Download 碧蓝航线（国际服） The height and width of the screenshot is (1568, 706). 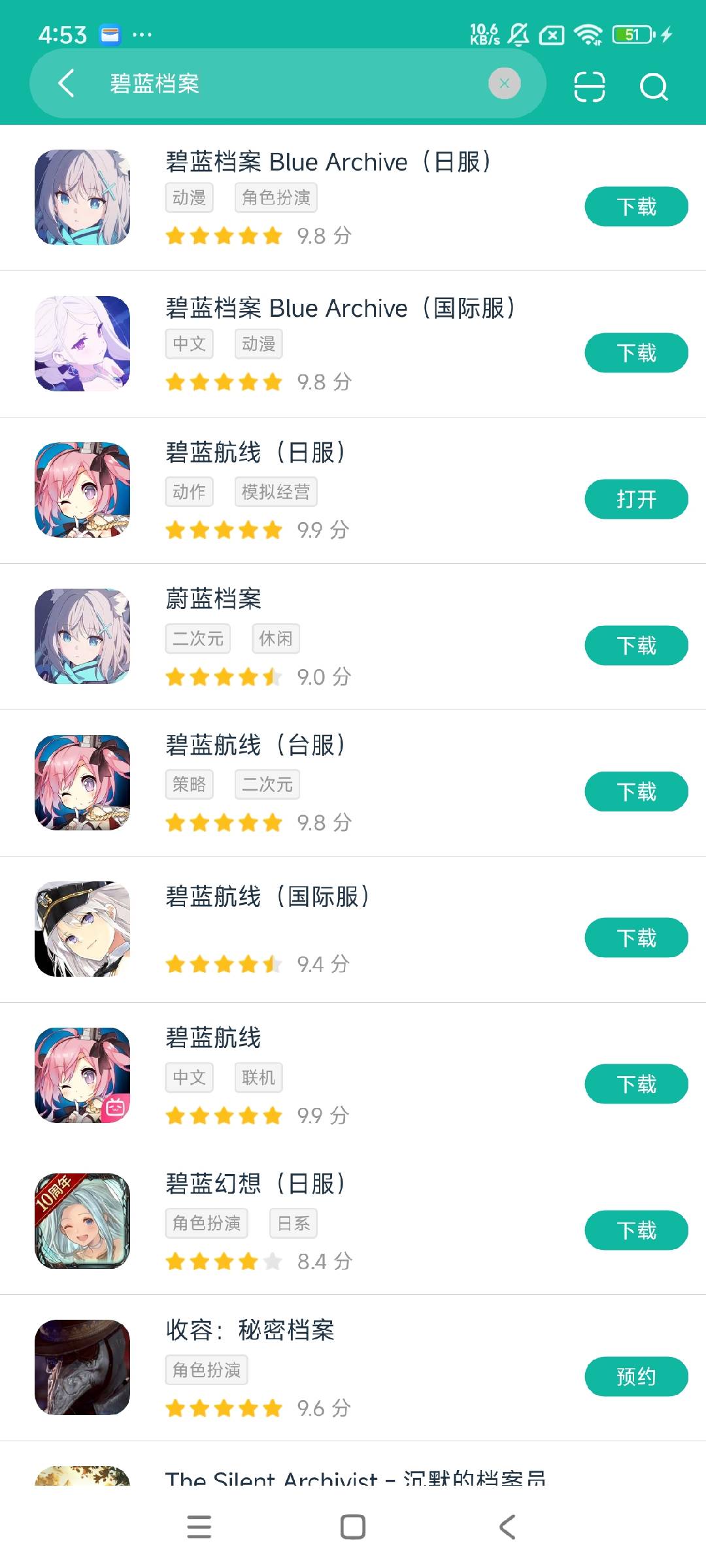(x=635, y=938)
